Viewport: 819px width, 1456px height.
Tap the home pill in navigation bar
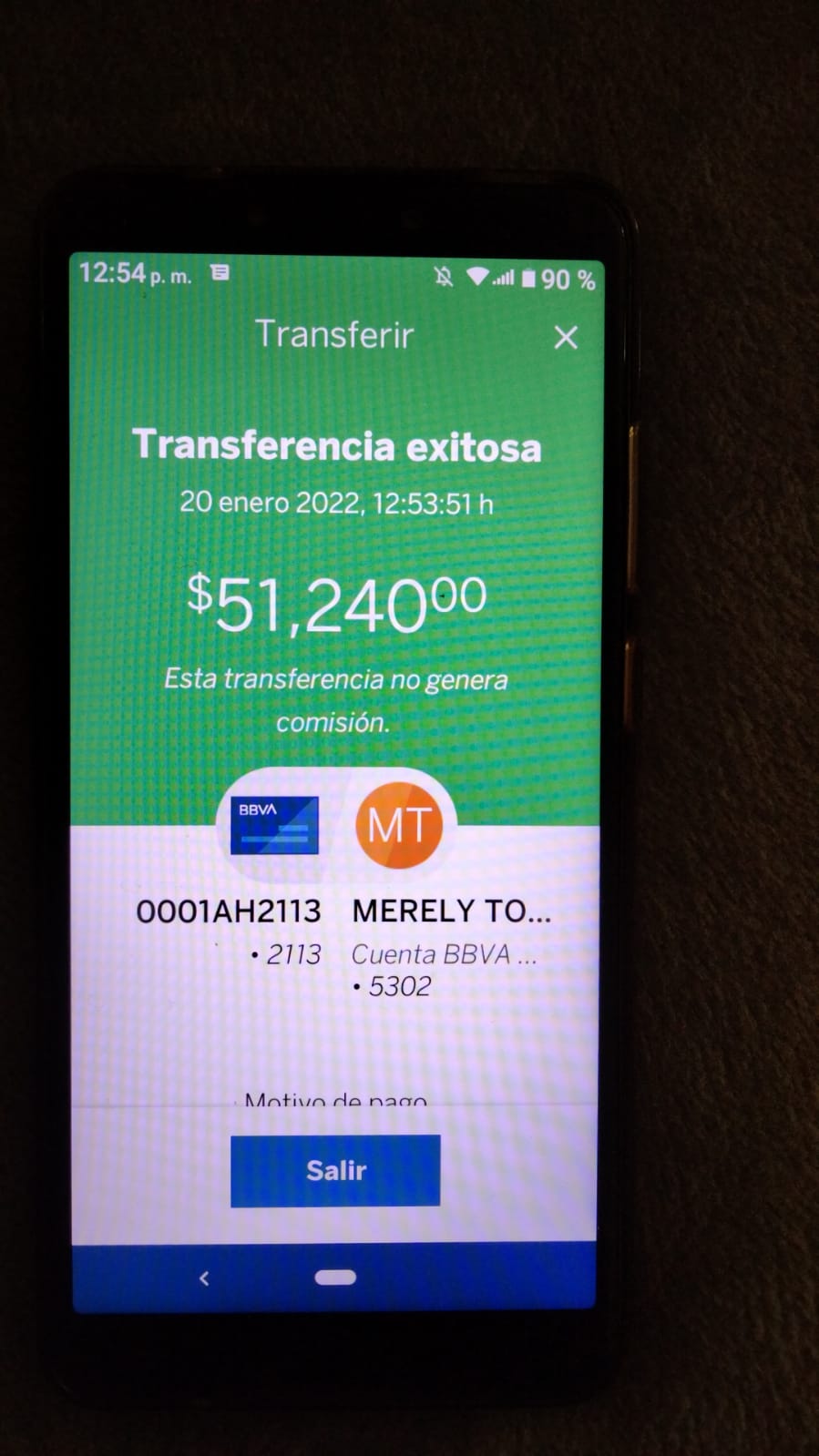point(335,1277)
